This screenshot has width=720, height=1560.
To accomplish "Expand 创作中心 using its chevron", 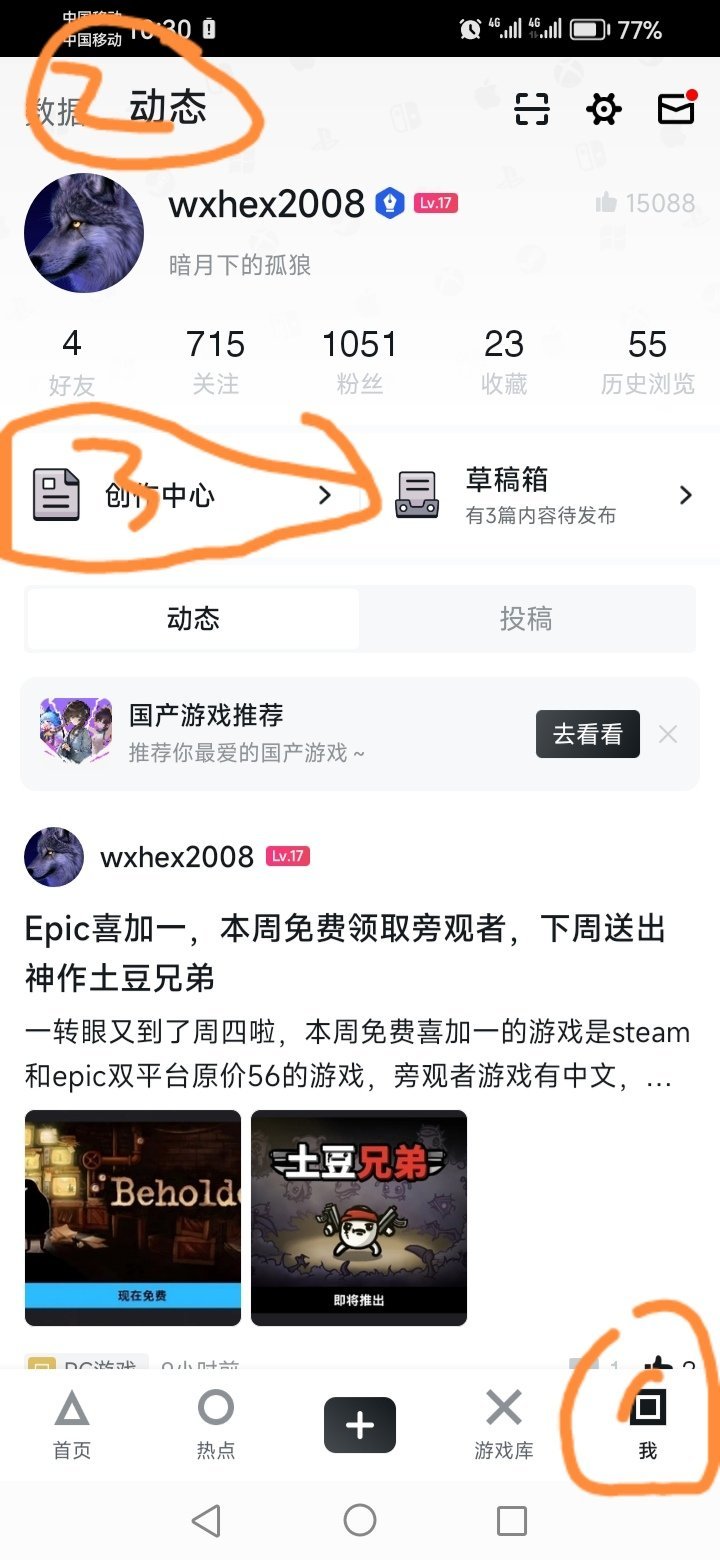I will 324,494.
